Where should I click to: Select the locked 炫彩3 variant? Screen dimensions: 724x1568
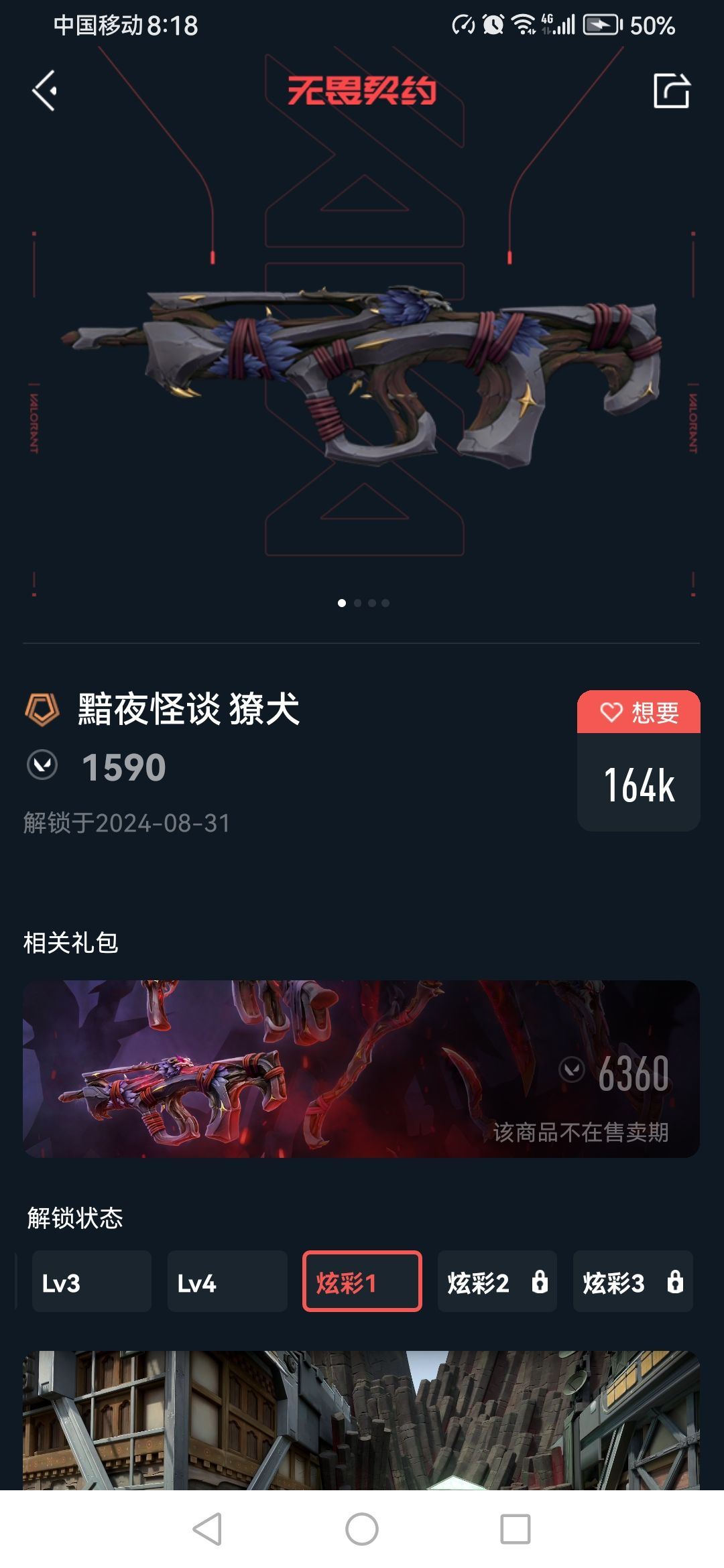633,1281
